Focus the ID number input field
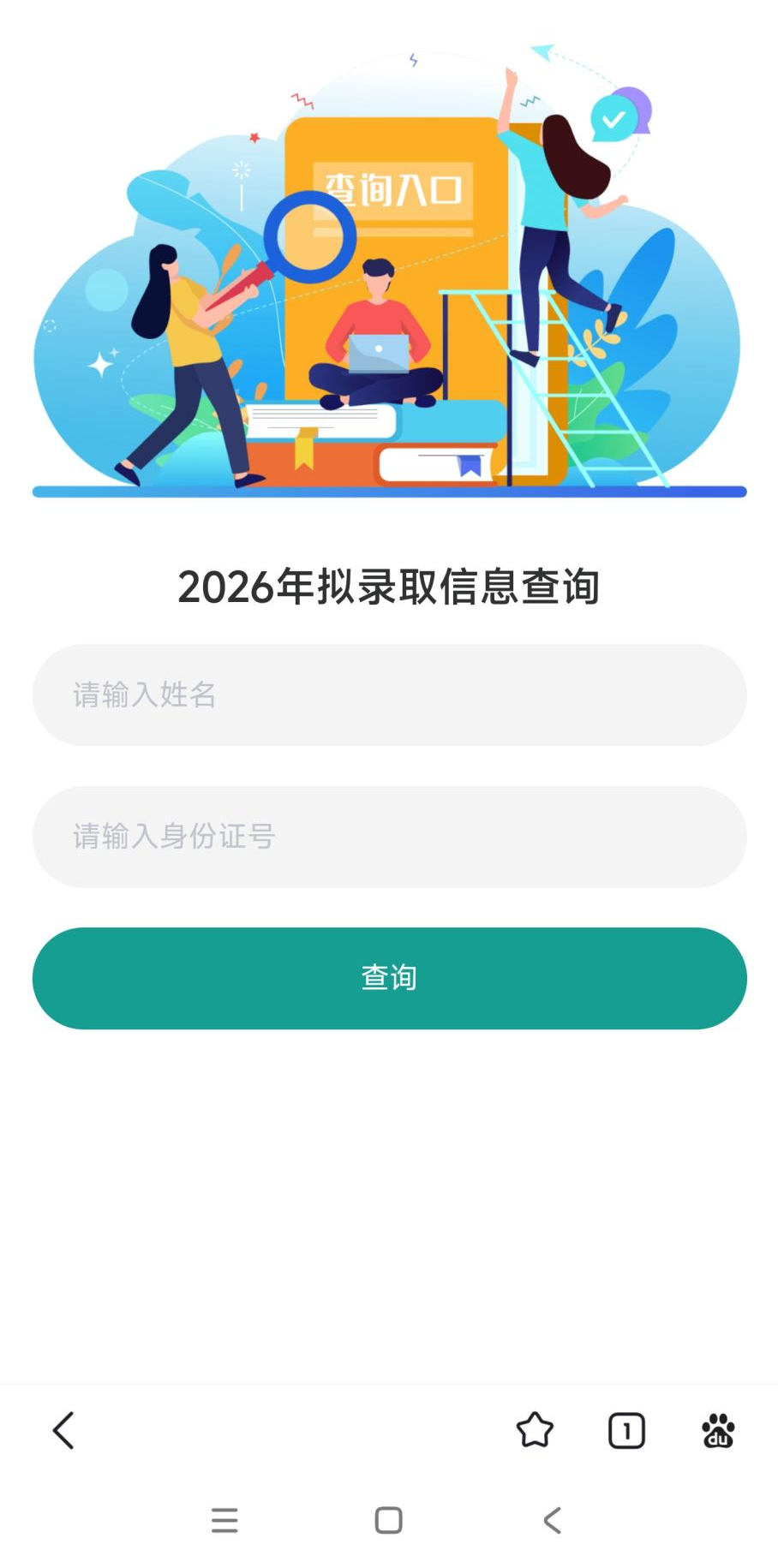778x1568 pixels. (389, 837)
